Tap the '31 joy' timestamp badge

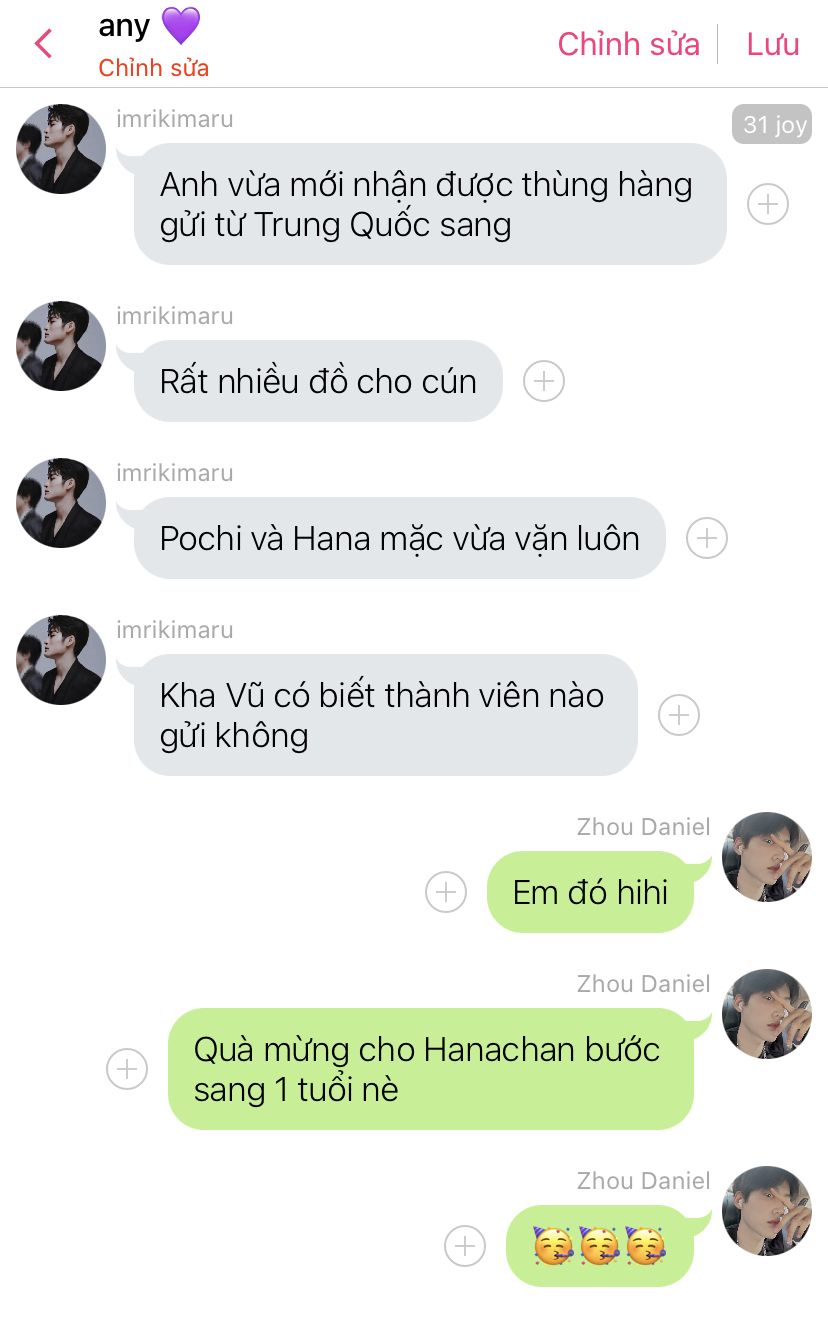[x=772, y=125]
